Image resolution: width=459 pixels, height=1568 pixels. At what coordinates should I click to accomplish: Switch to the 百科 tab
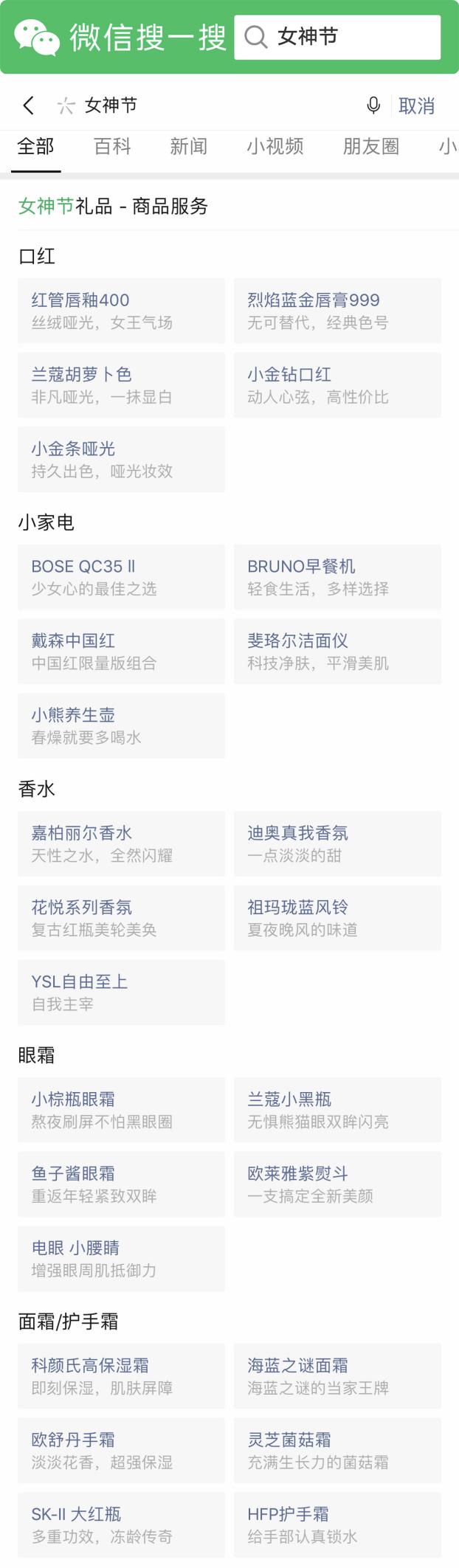112,147
